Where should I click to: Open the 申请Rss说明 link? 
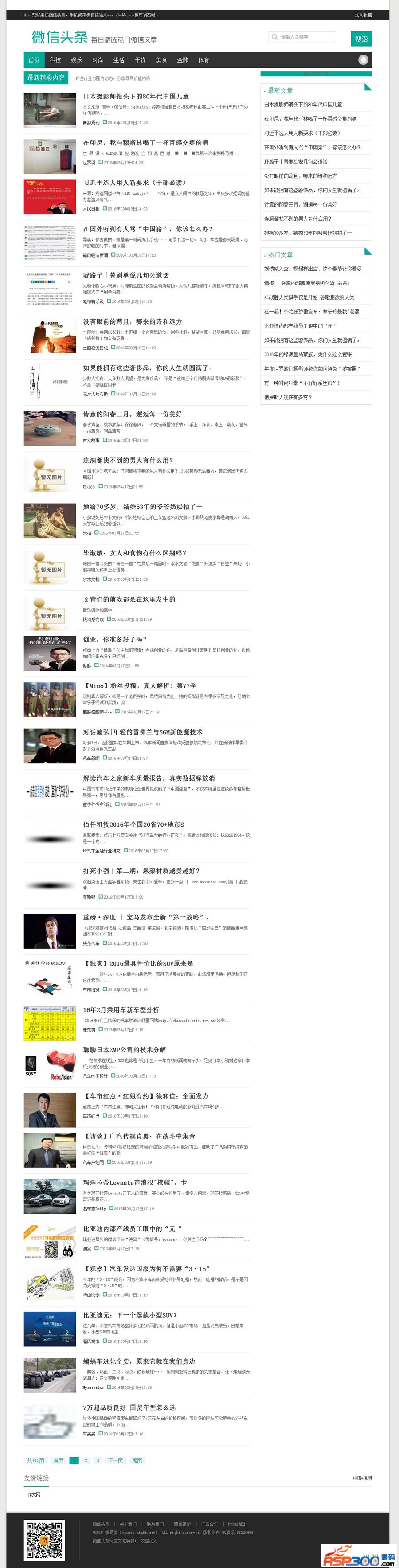tap(362, 1478)
